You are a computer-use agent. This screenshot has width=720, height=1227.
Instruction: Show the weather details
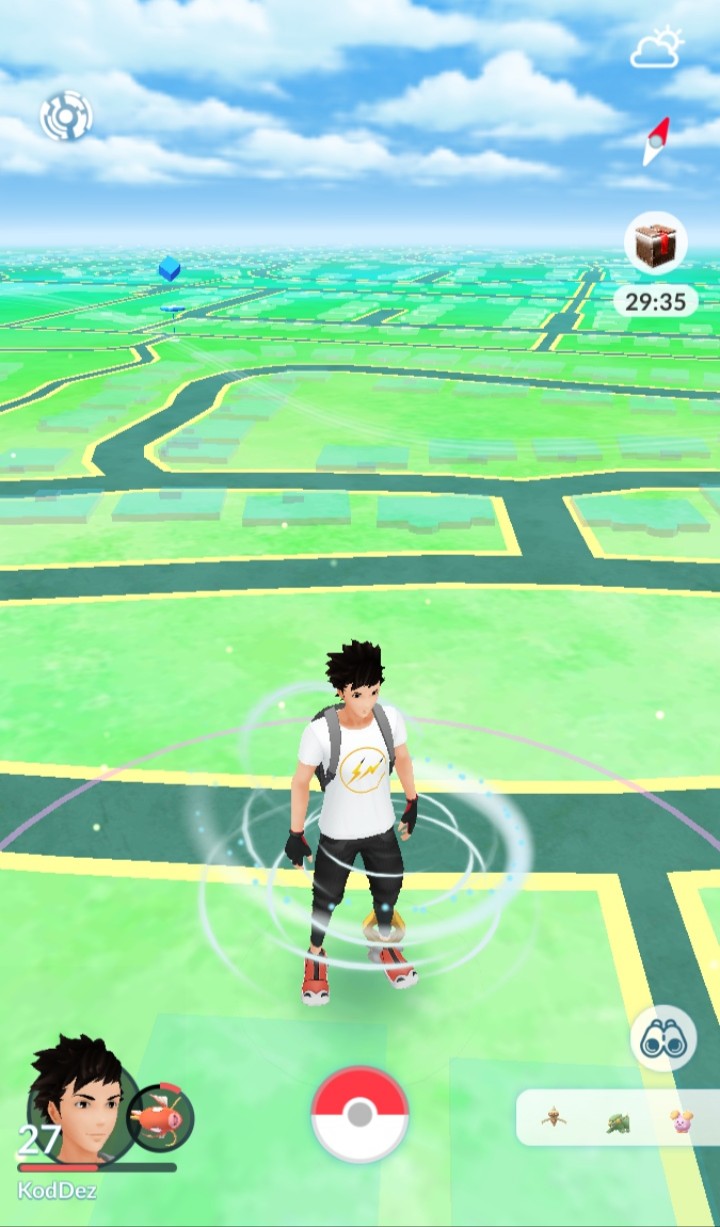[x=657, y=49]
